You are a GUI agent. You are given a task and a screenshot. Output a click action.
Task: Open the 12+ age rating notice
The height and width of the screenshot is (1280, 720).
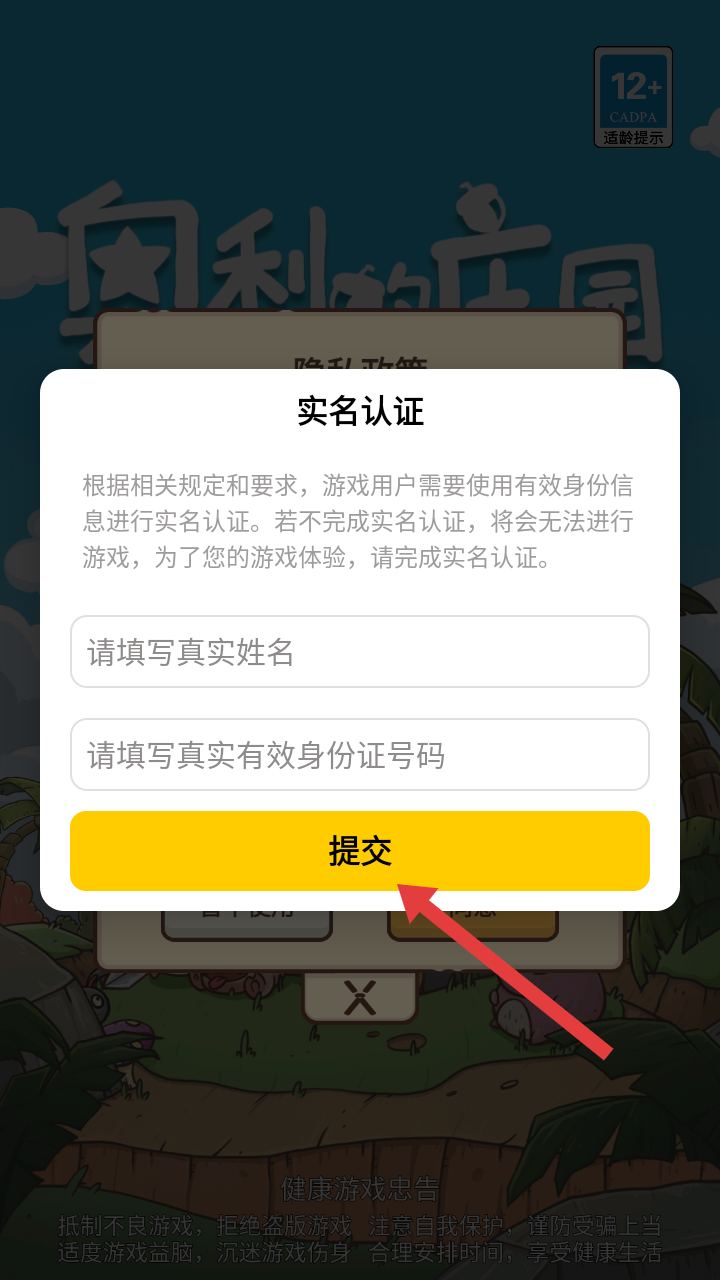click(633, 97)
